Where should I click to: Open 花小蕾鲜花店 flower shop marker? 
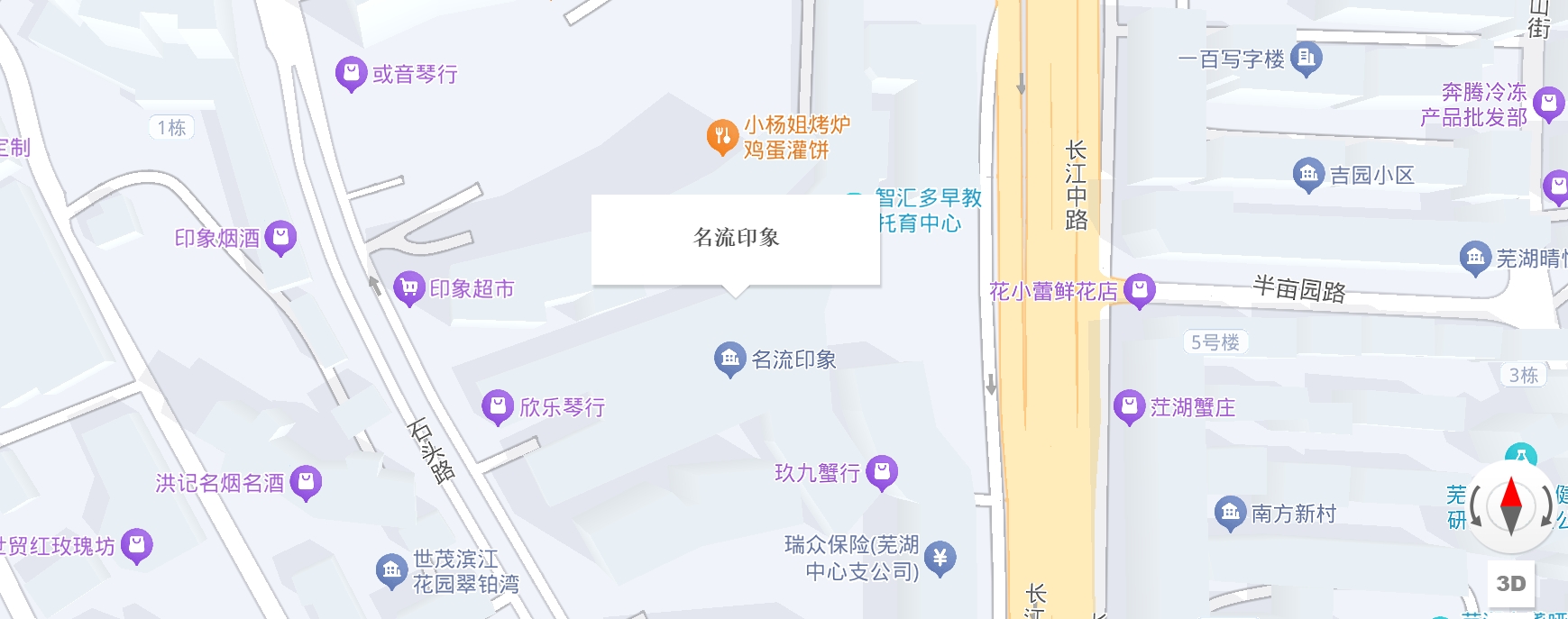(1140, 290)
